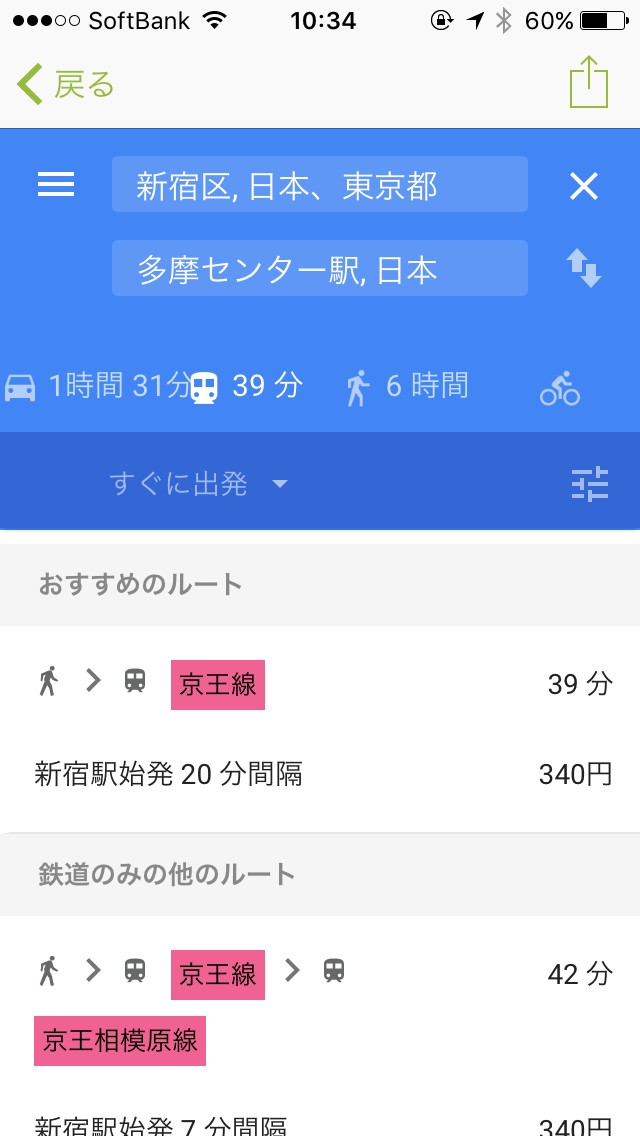Edit the origin field 新宿区, 日本、東京都
Viewport: 640px width, 1136px height.
point(319,185)
